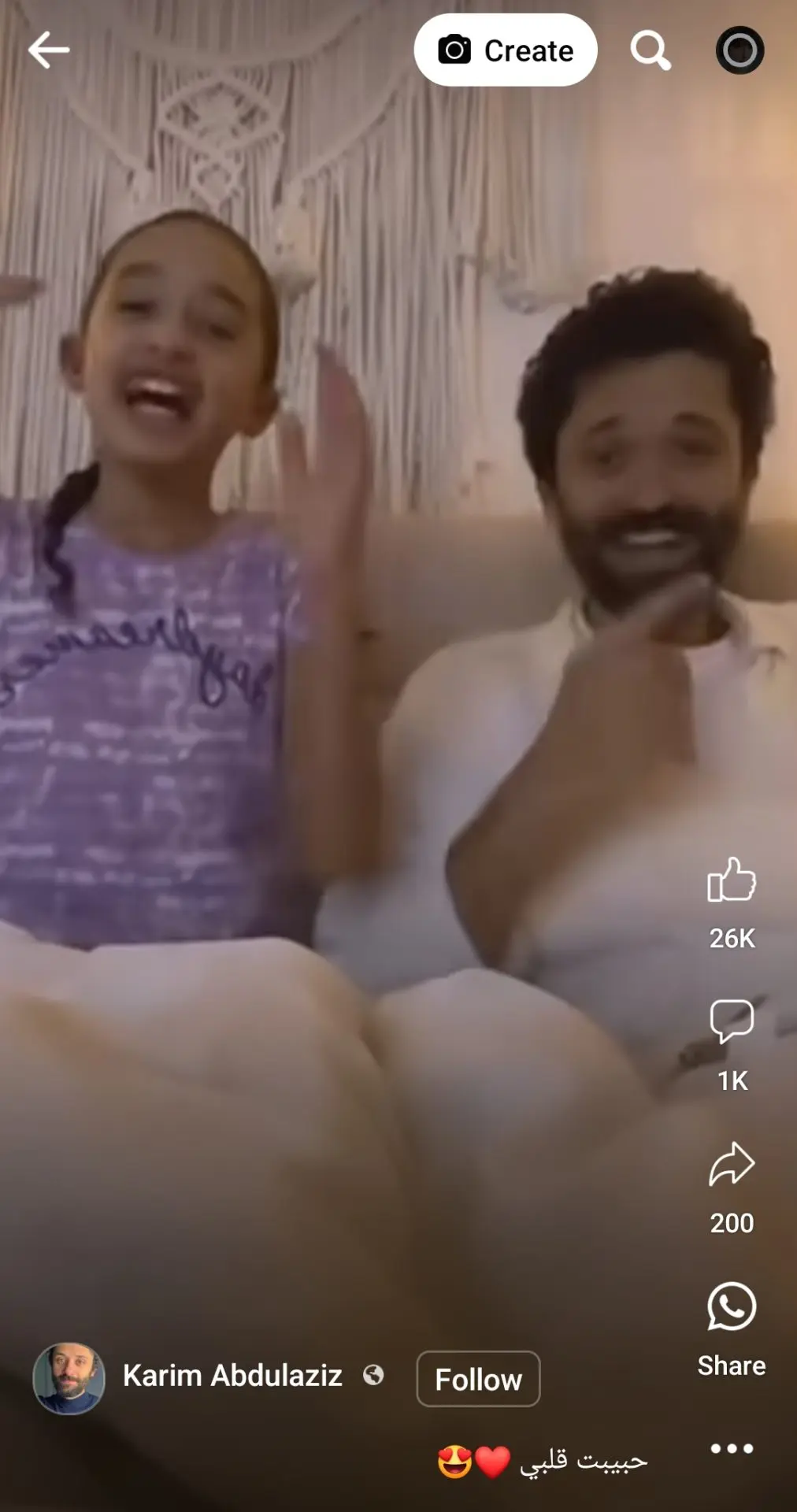This screenshot has height=1512, width=797.
Task: Like this reel with thumbs up
Action: (x=732, y=880)
